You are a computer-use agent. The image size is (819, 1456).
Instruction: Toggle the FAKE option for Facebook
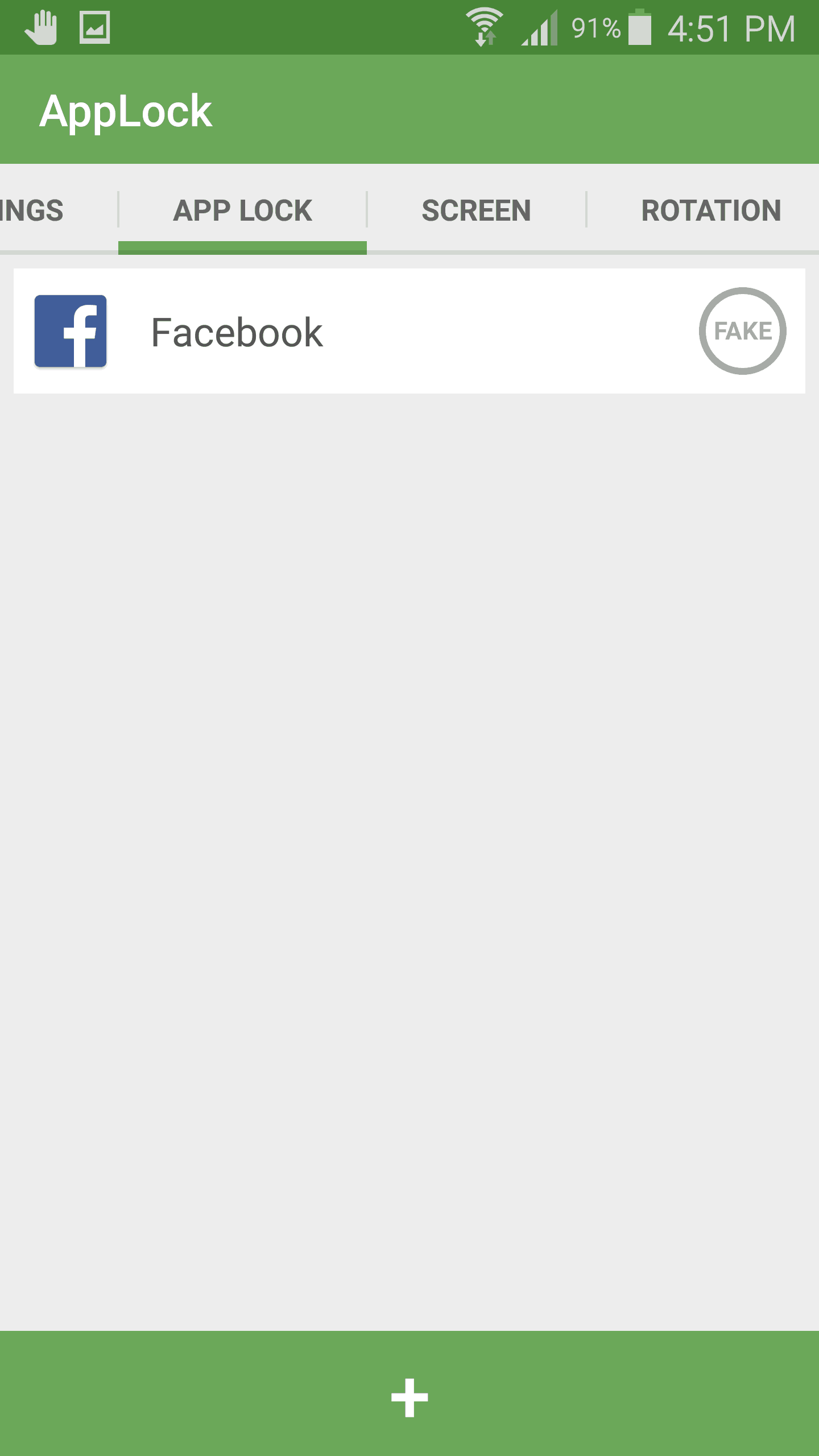click(x=742, y=331)
